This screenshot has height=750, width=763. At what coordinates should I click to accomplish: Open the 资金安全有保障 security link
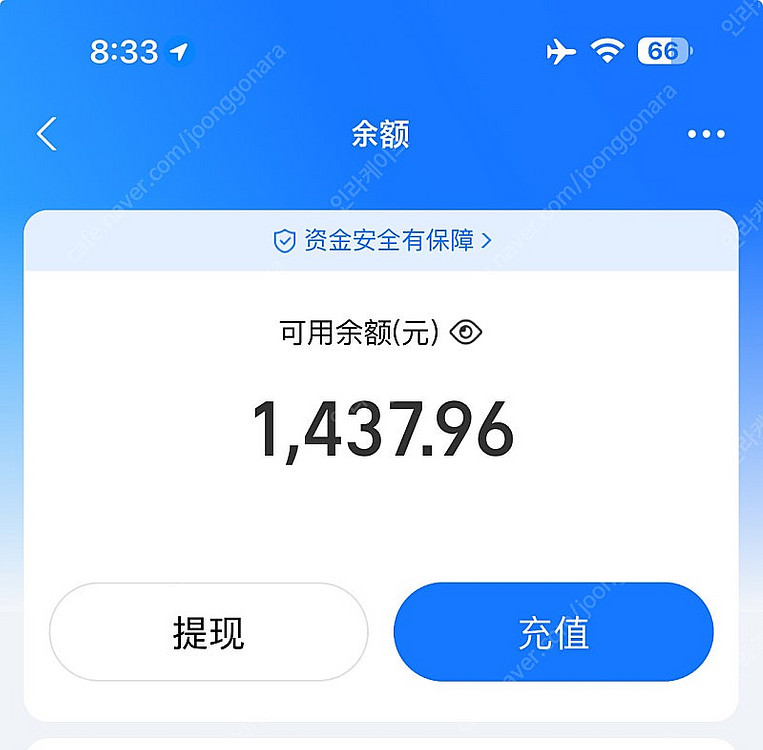coord(382,241)
